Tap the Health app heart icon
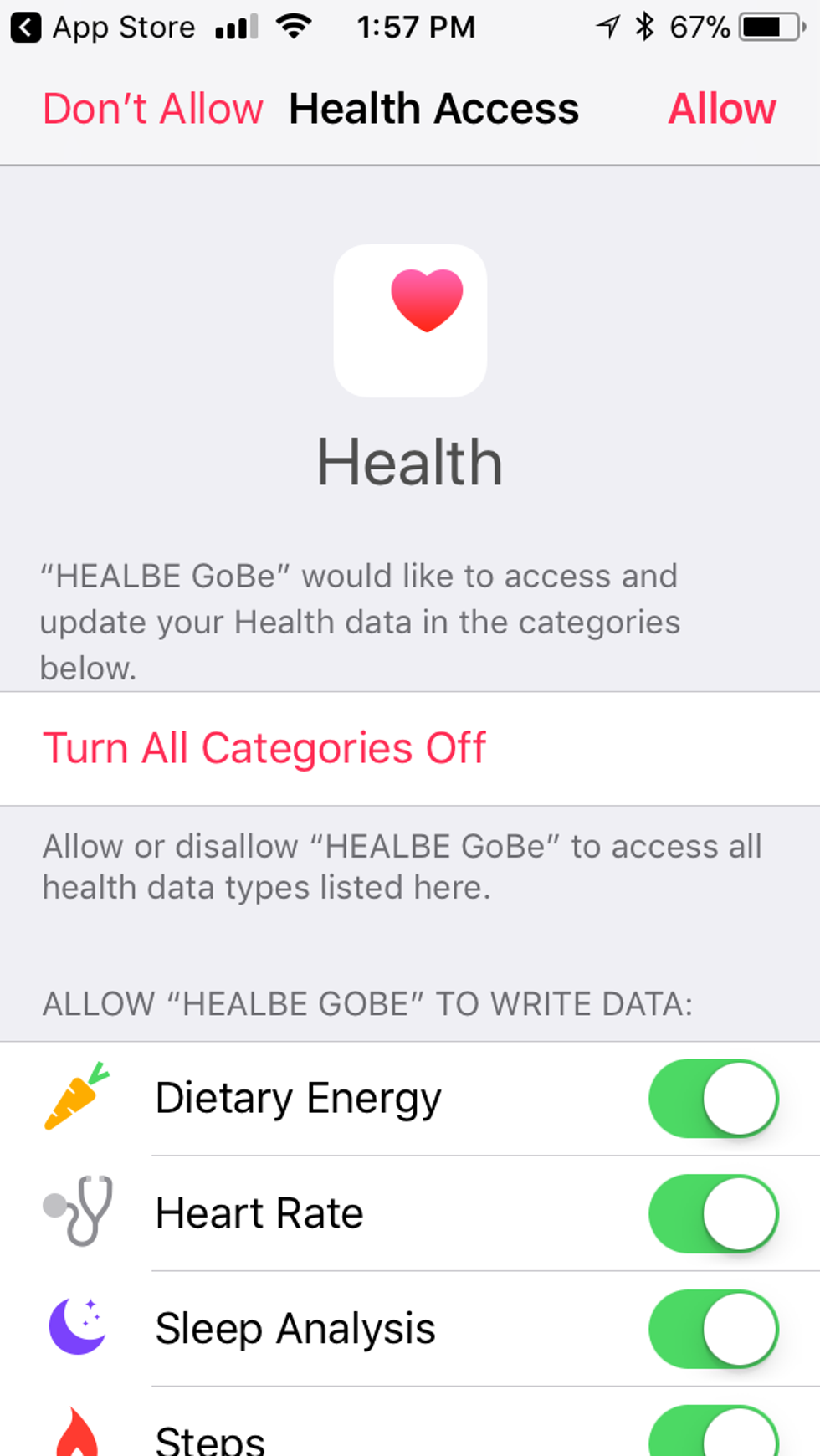This screenshot has height=1456, width=820. pos(410,320)
